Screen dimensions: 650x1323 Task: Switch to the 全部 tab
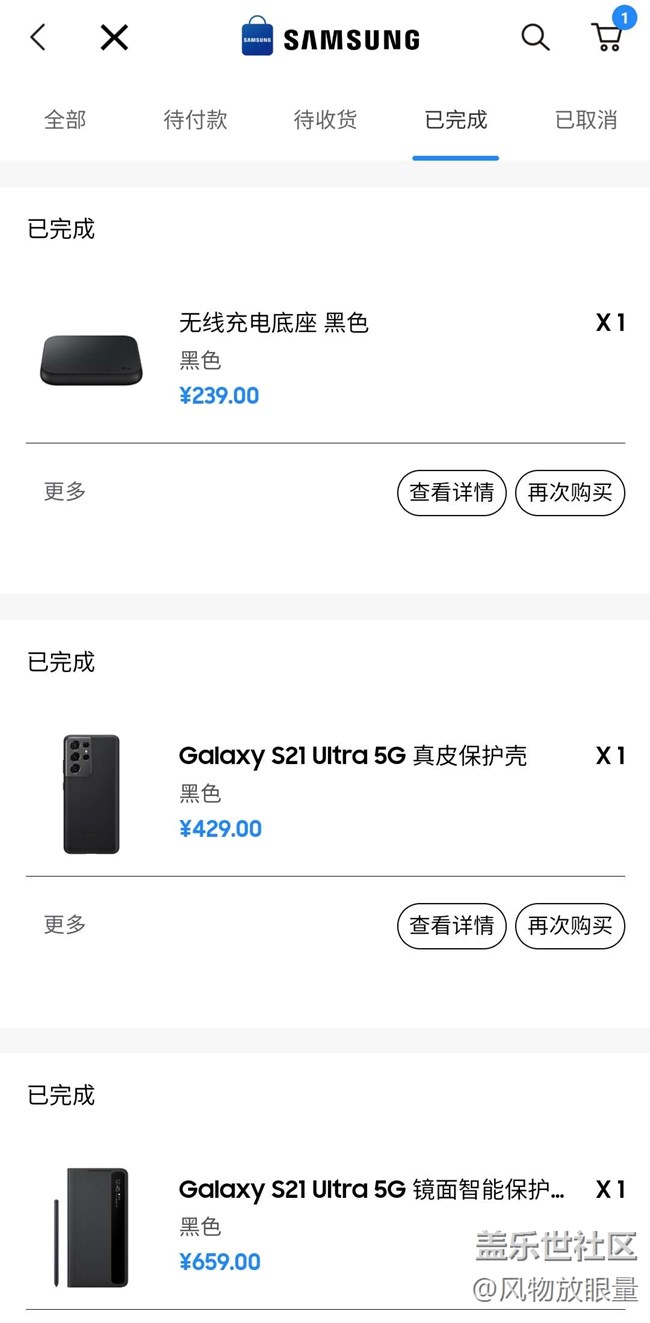click(65, 120)
